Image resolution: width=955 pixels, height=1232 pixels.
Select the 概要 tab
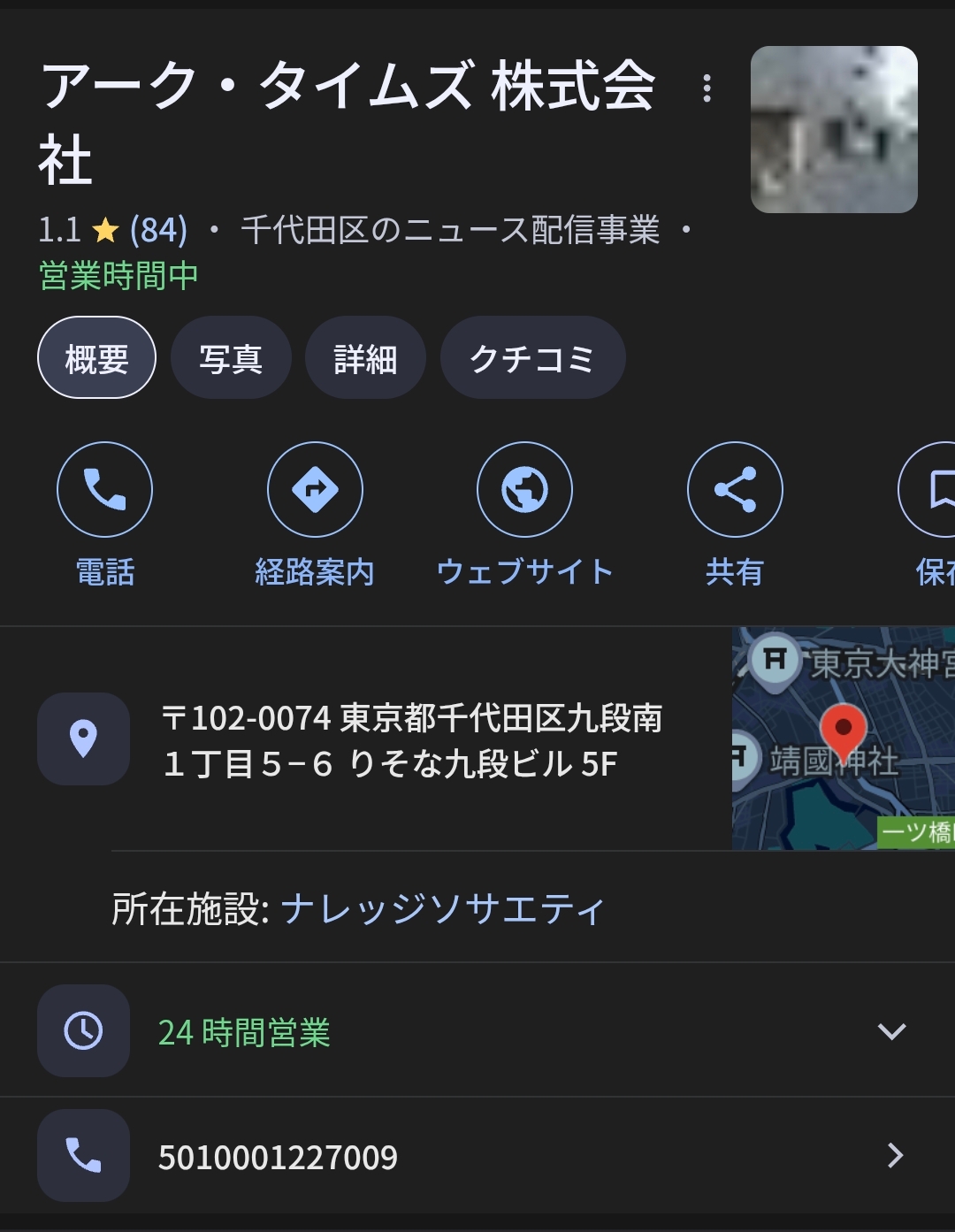click(96, 358)
